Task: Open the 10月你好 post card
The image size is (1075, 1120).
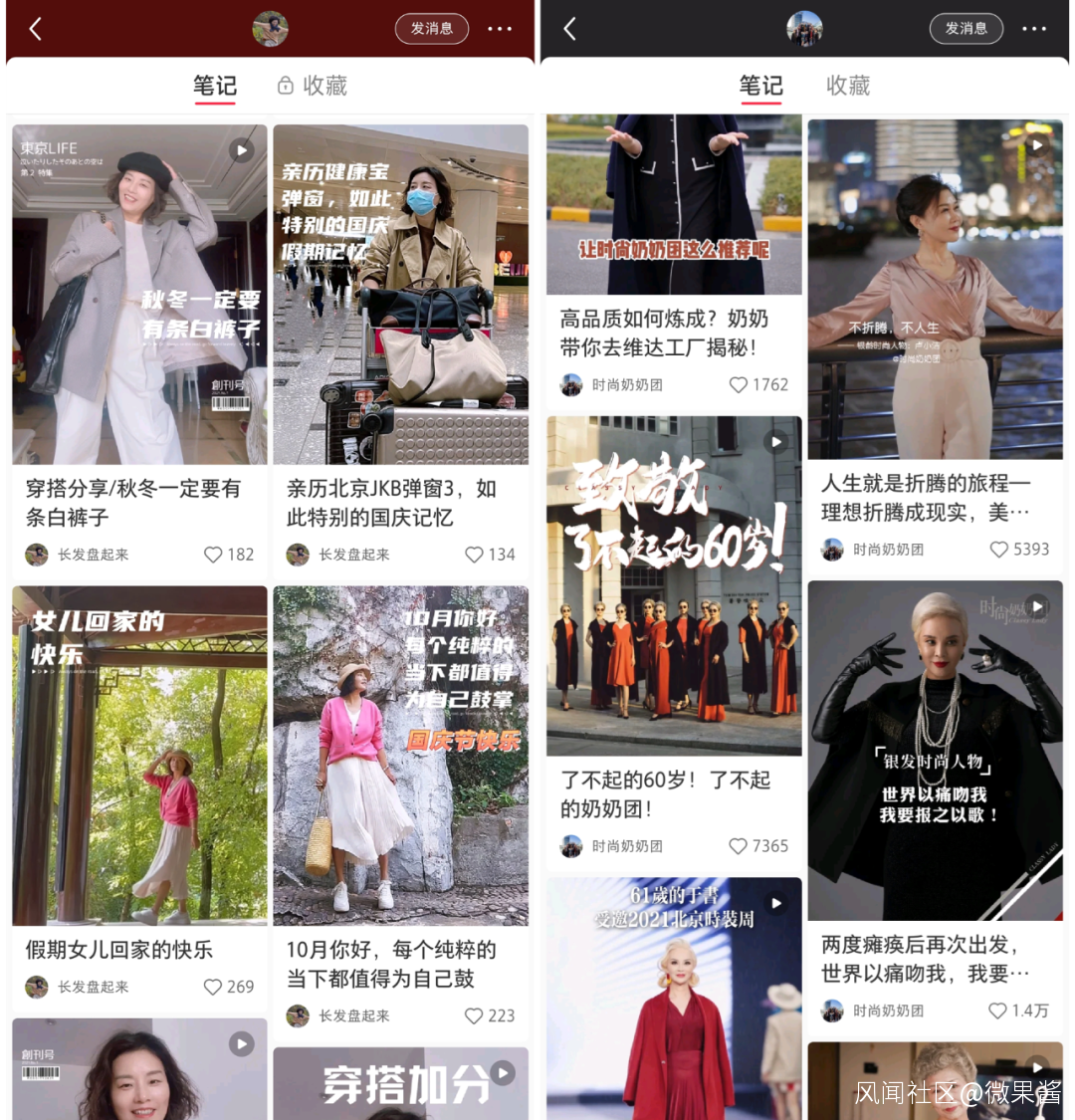Action: pyautogui.click(x=400, y=757)
